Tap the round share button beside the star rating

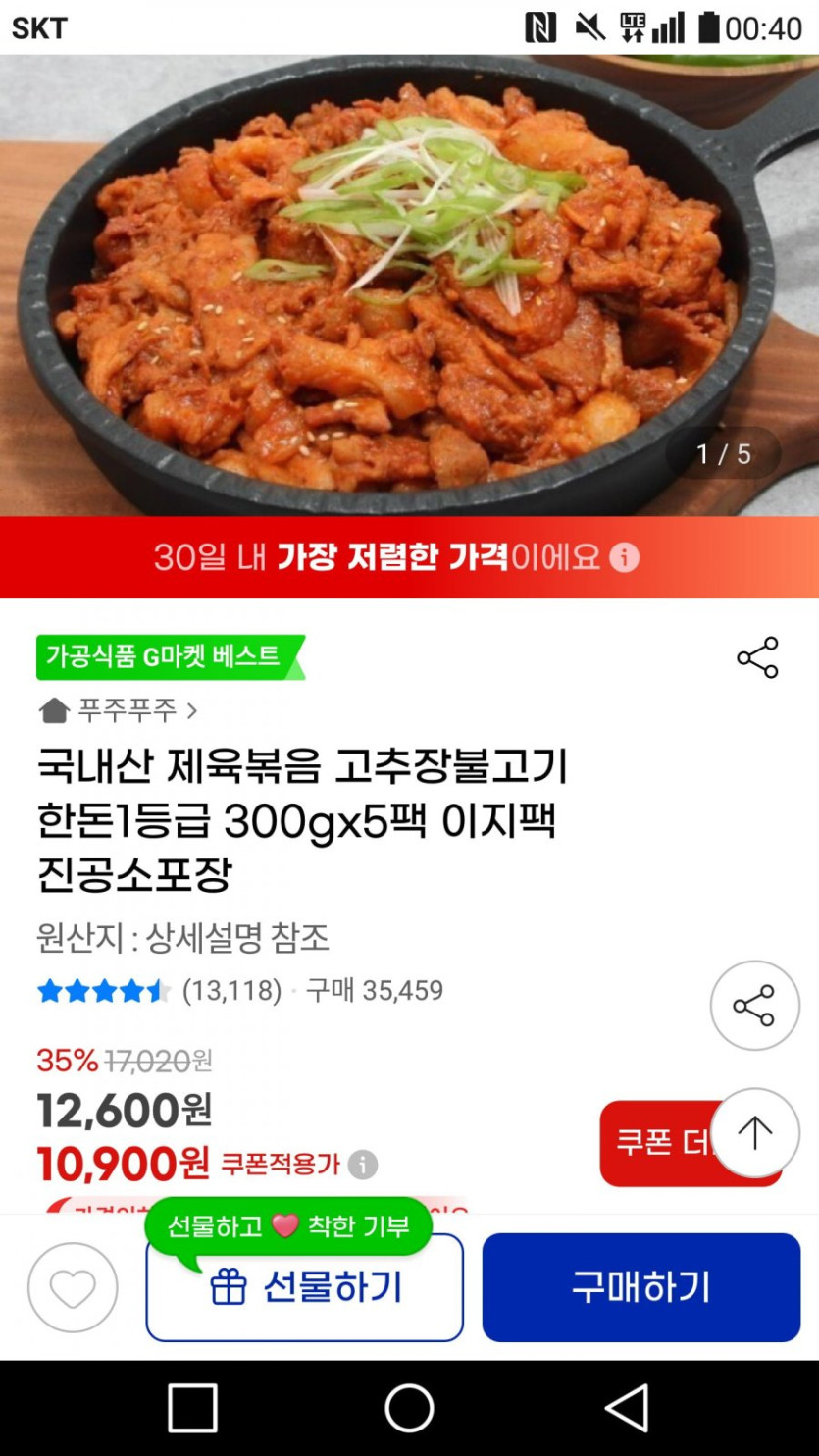click(x=754, y=1006)
